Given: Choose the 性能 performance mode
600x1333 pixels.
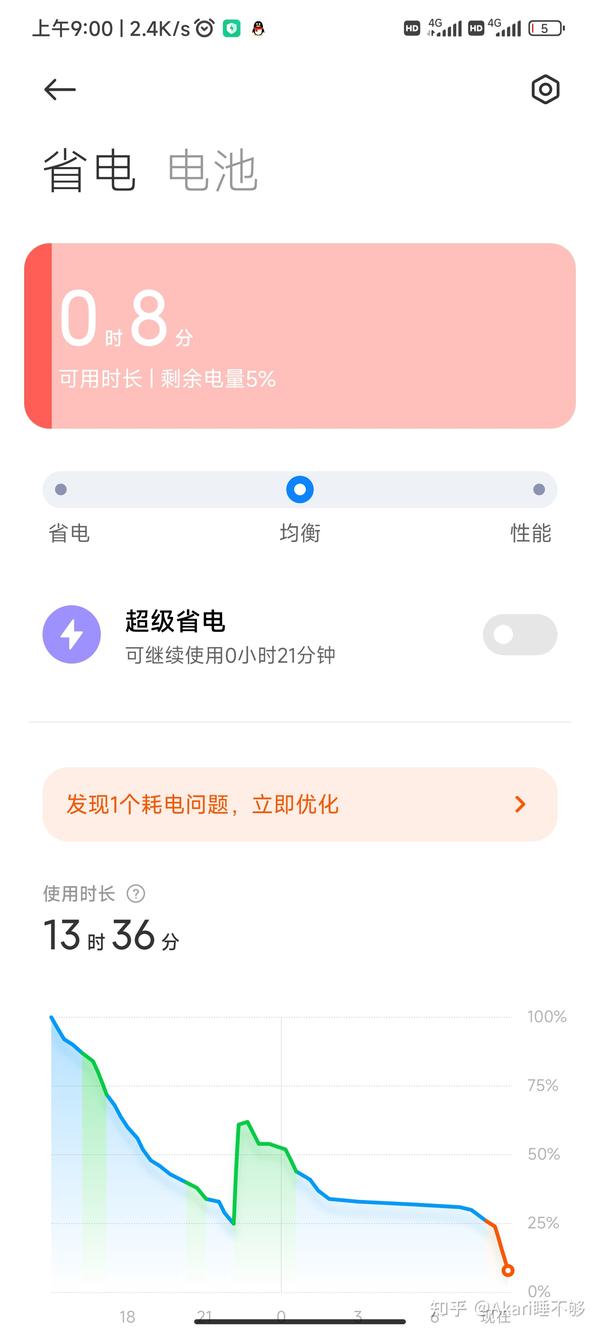Looking at the screenshot, I should tap(539, 490).
